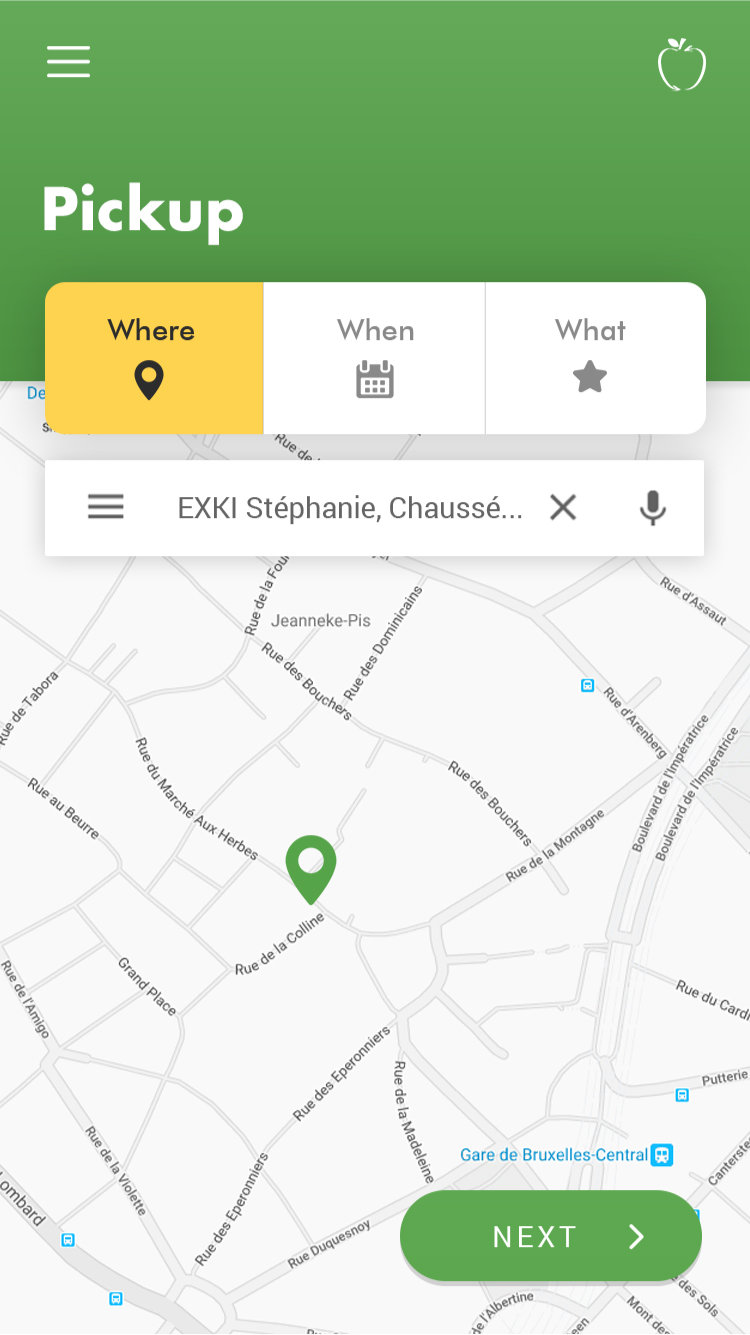
Task: Start voice search with the microphone
Action: (x=653, y=508)
